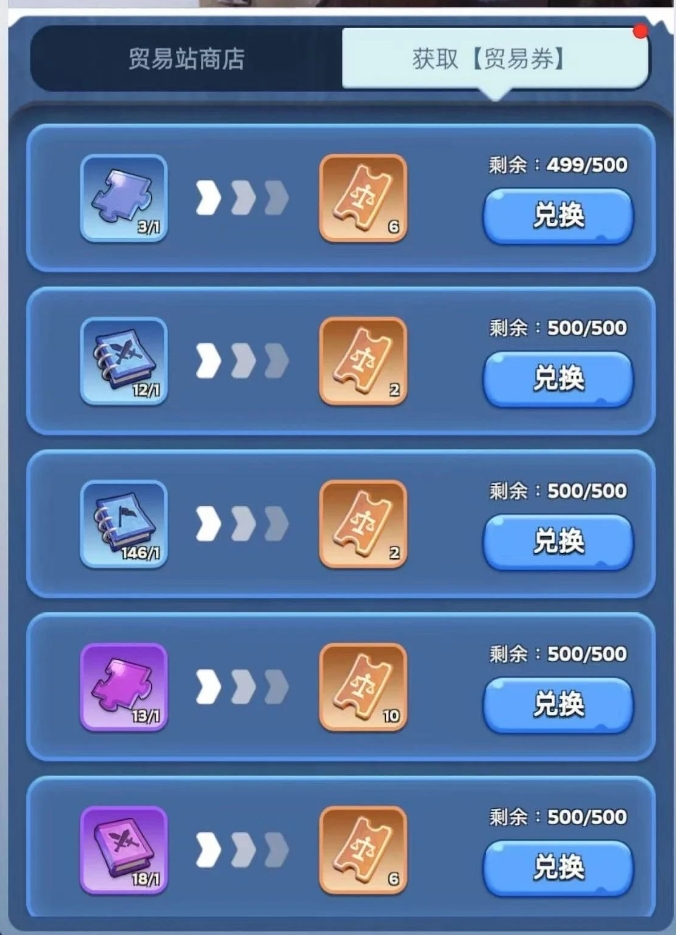Switch to the 贸易站商店 tab
The height and width of the screenshot is (935, 676).
click(186, 59)
